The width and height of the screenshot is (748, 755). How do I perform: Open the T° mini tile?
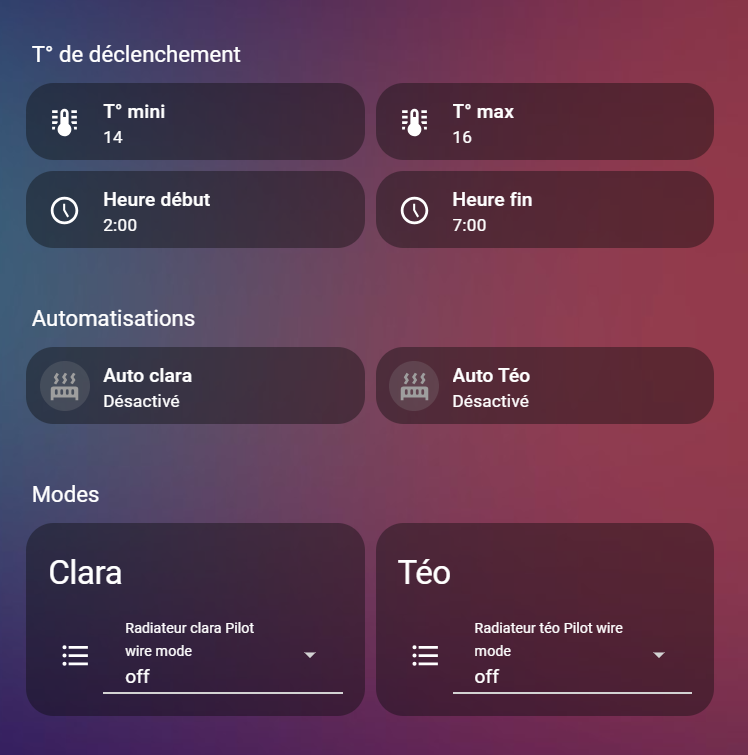click(x=195, y=122)
